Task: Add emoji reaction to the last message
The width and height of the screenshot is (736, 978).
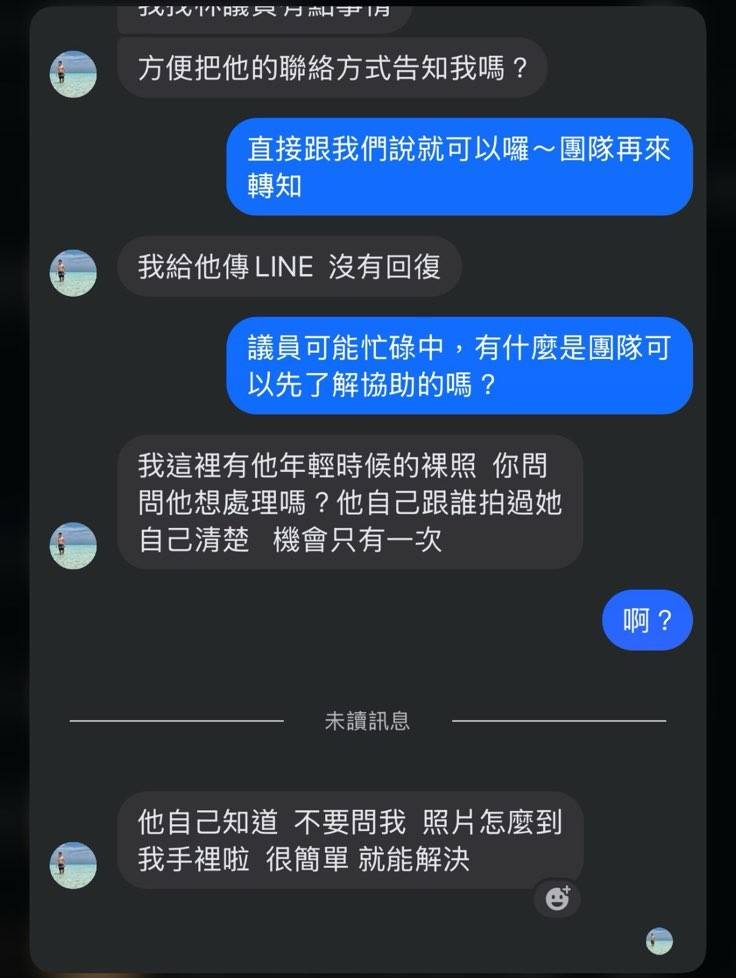Action: (x=557, y=898)
